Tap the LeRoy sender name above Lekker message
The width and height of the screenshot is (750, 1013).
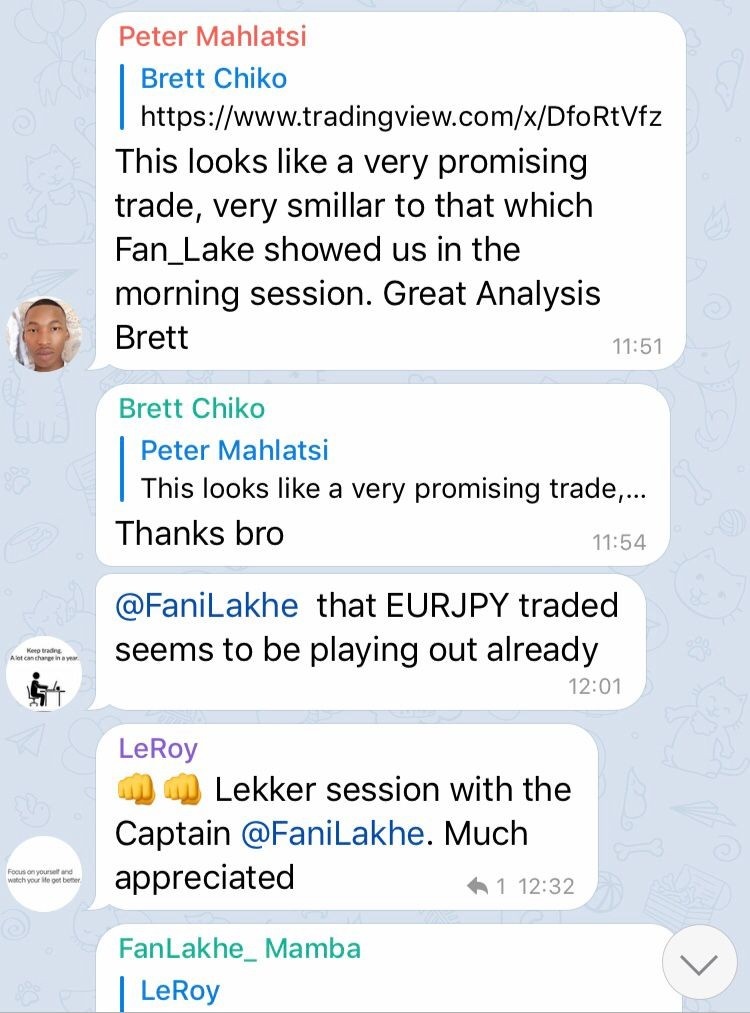point(158,748)
